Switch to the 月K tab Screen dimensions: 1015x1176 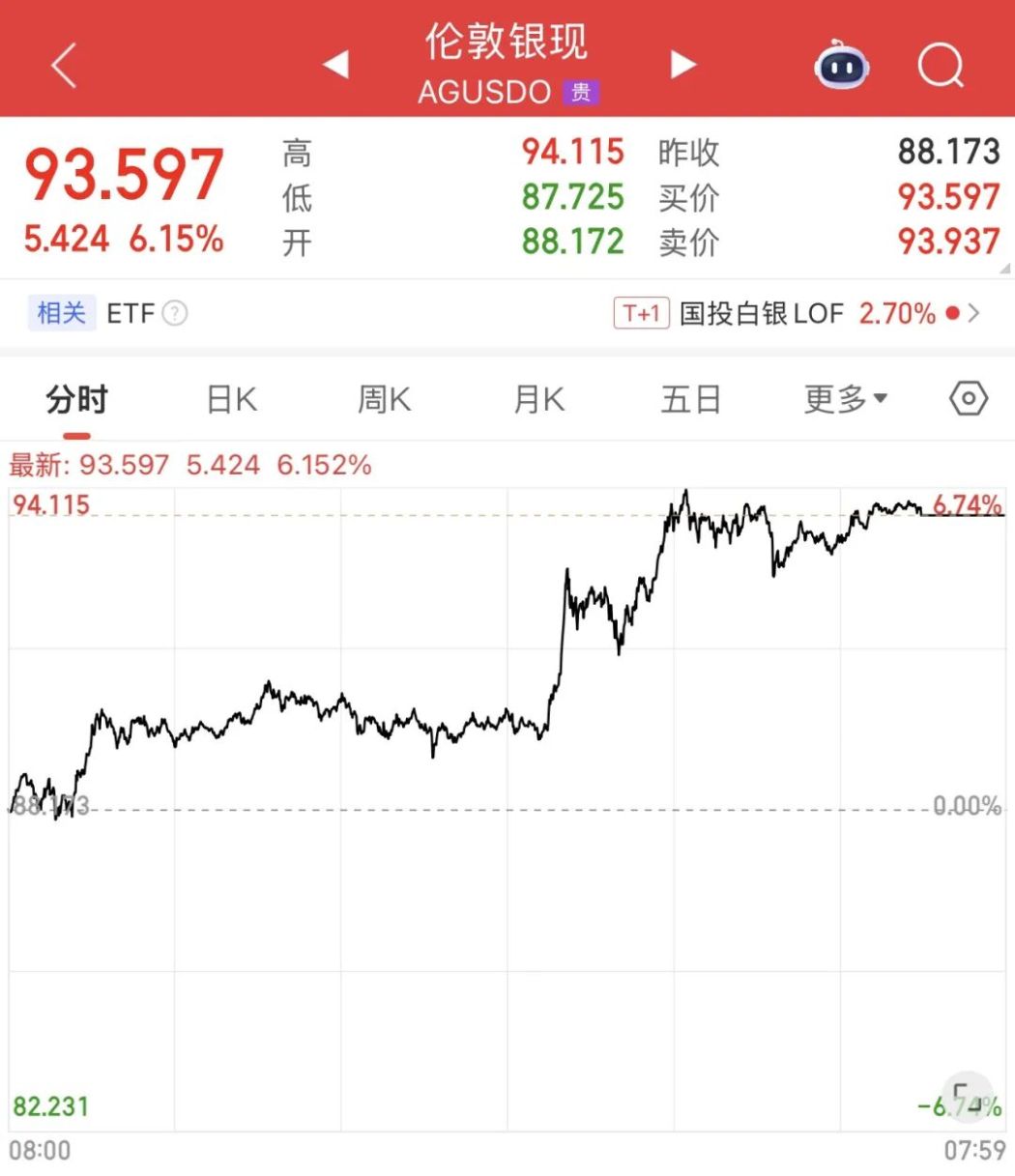coord(539,399)
